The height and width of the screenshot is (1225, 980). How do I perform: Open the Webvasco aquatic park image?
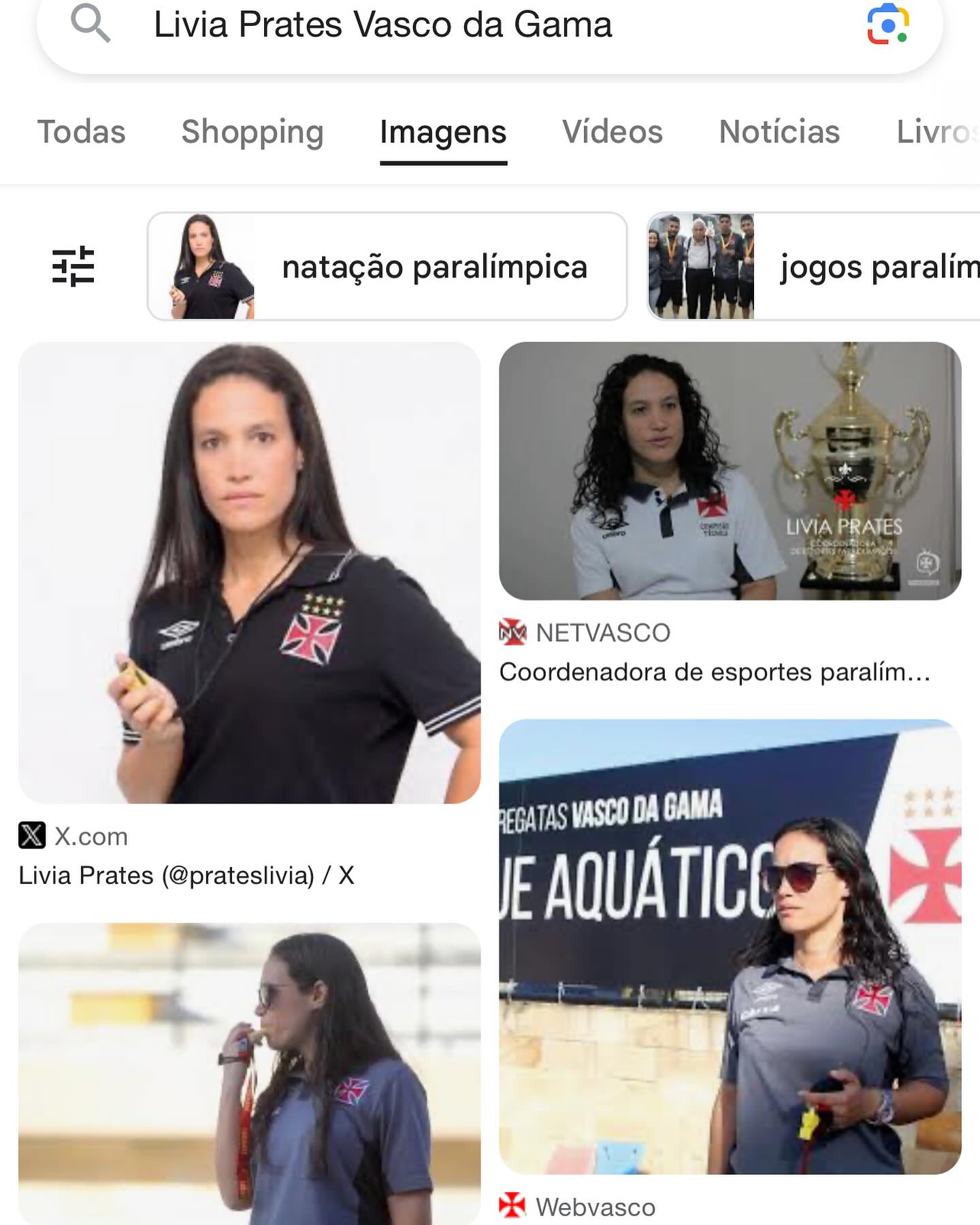tap(730, 947)
